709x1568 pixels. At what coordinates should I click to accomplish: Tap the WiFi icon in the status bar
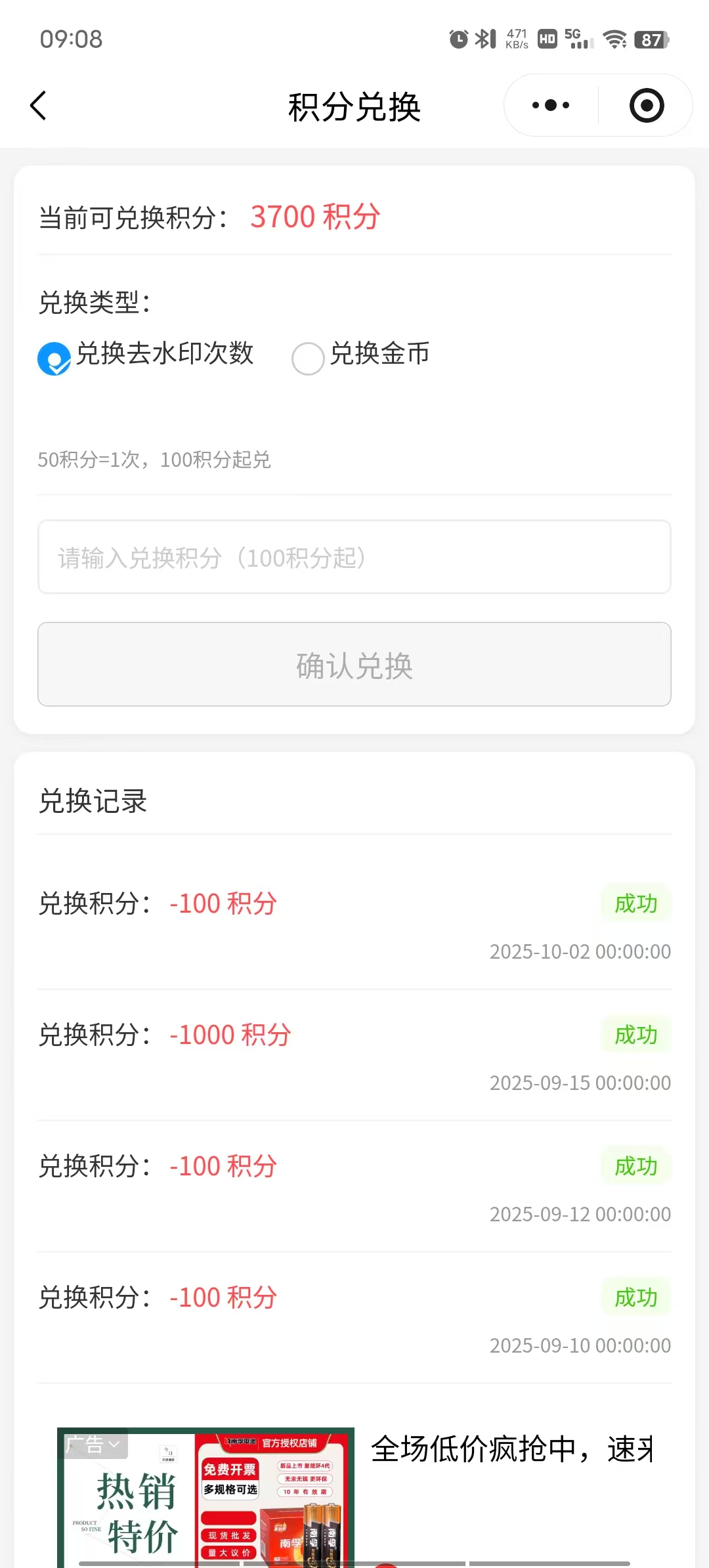click(614, 39)
